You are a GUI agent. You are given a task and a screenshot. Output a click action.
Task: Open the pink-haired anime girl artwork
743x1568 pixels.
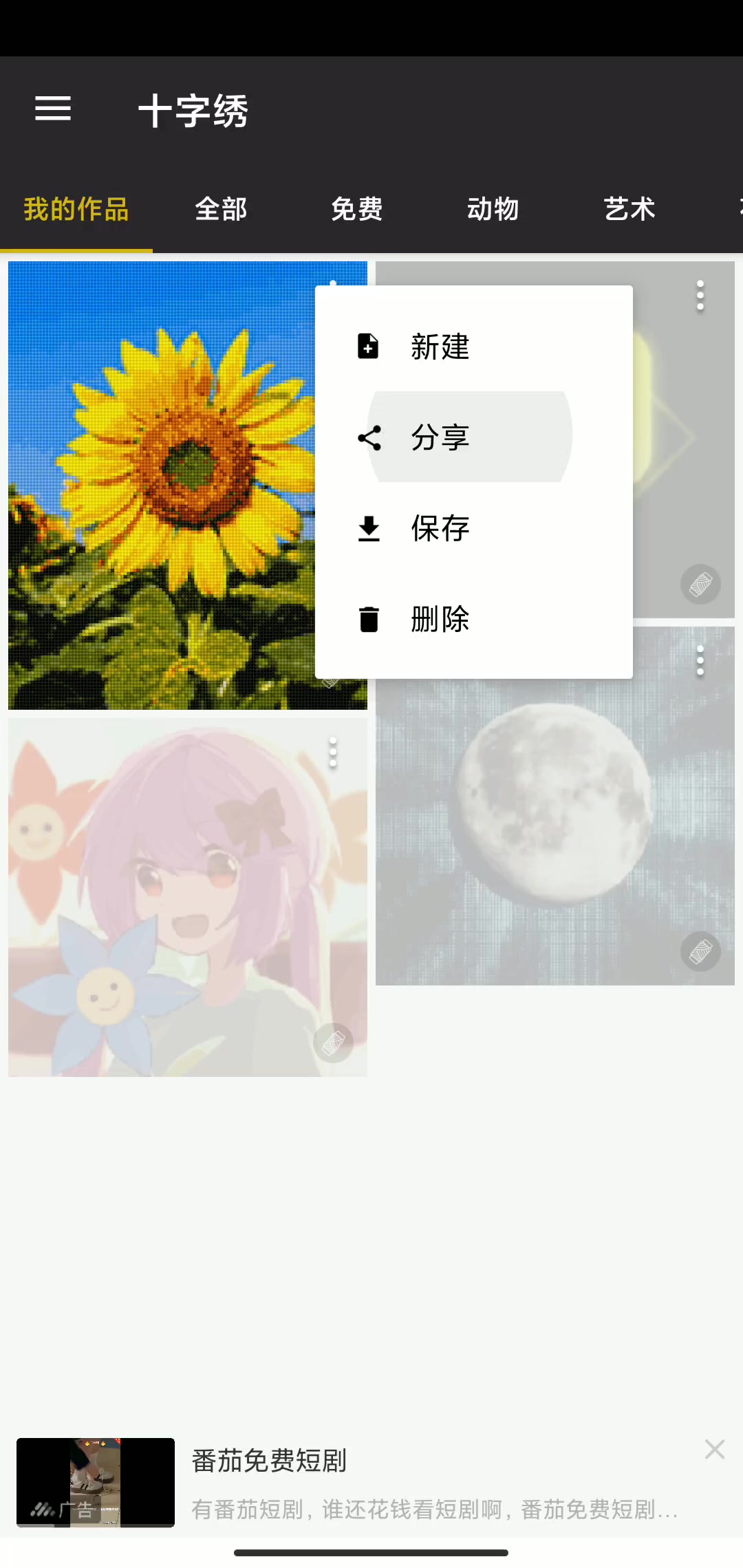pyautogui.click(x=186, y=897)
